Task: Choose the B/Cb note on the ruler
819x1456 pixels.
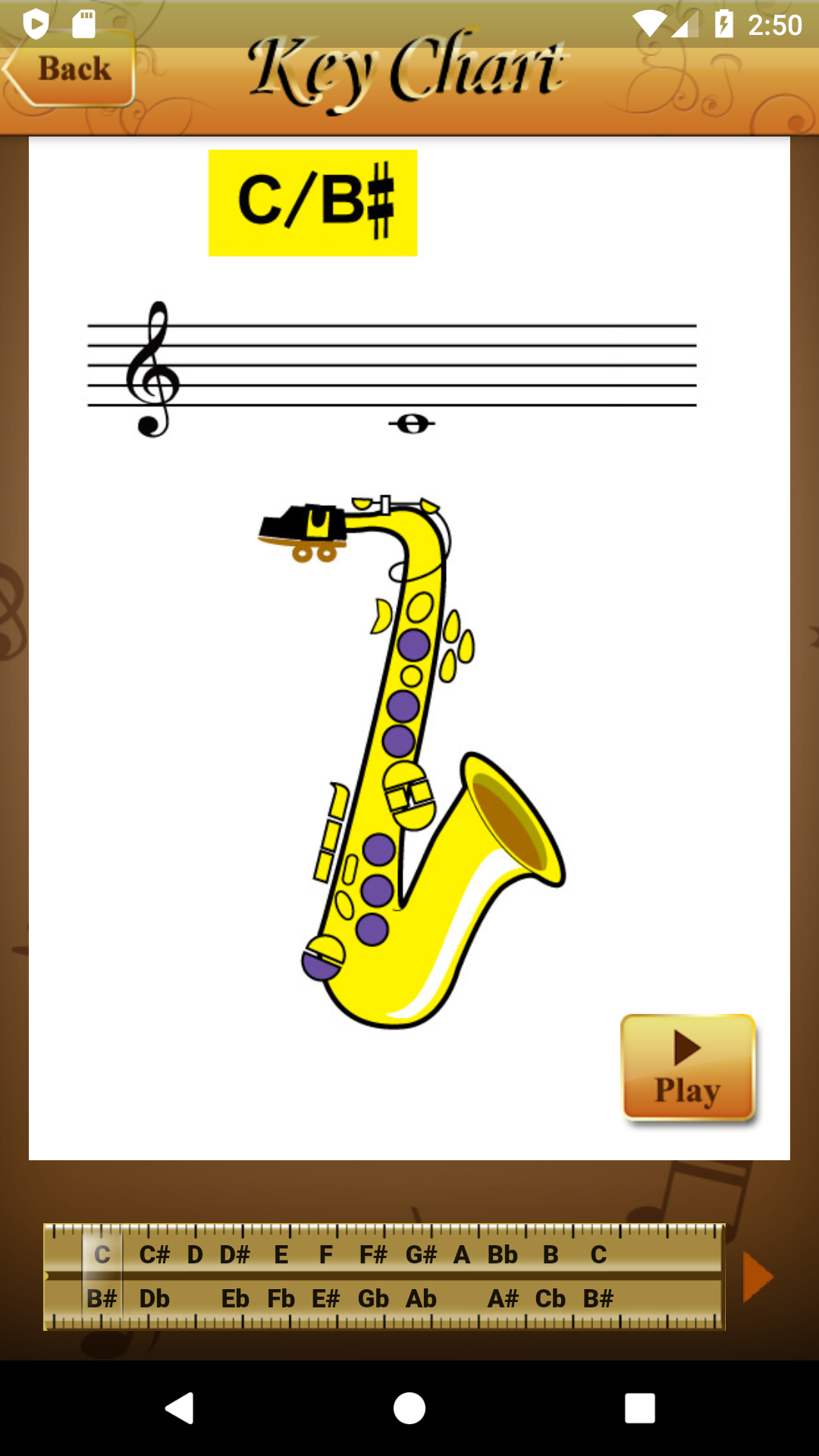Action: coord(551,1276)
